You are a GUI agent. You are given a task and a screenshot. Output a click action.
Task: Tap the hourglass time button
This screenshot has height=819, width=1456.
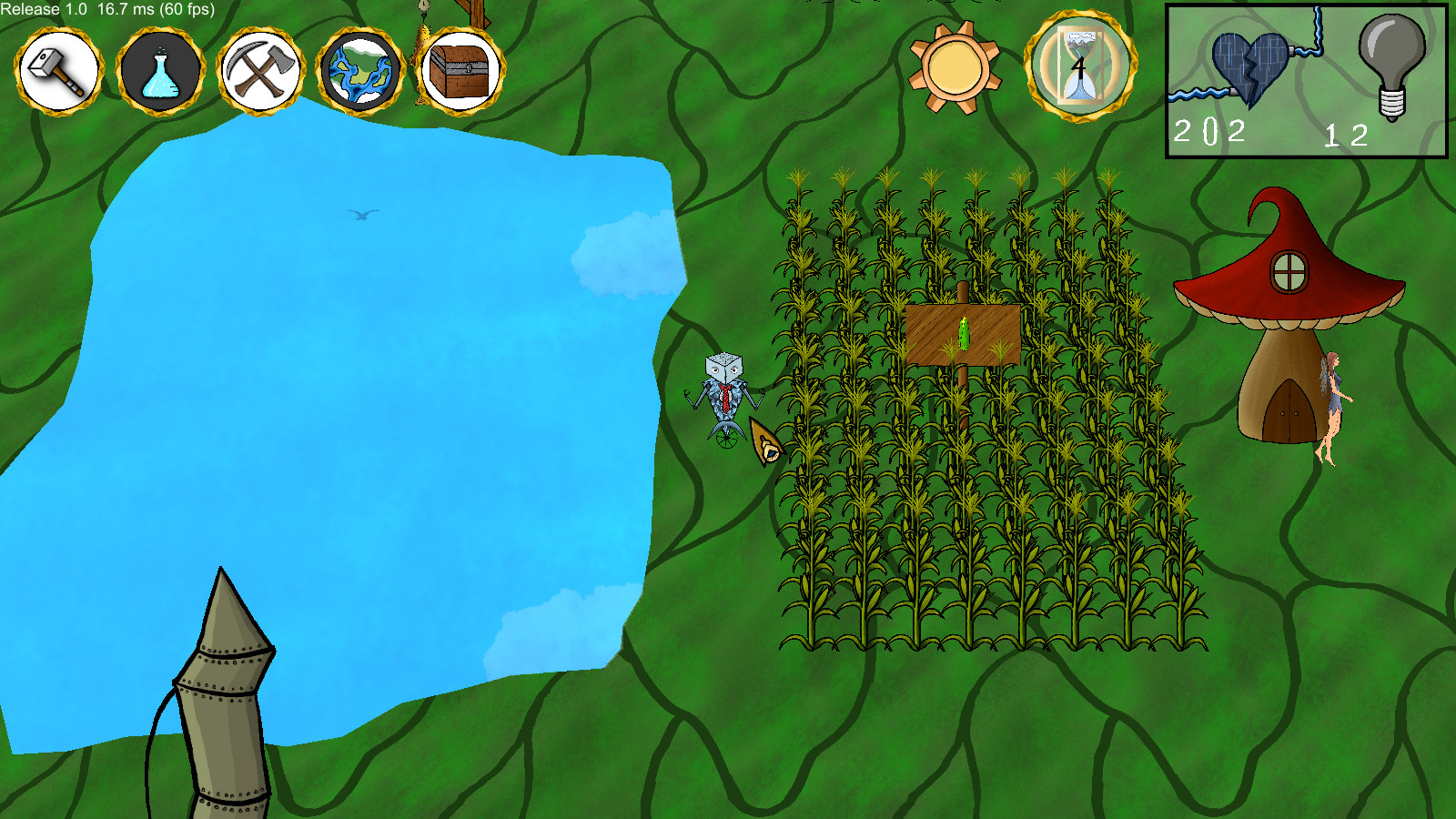[x=1080, y=66]
